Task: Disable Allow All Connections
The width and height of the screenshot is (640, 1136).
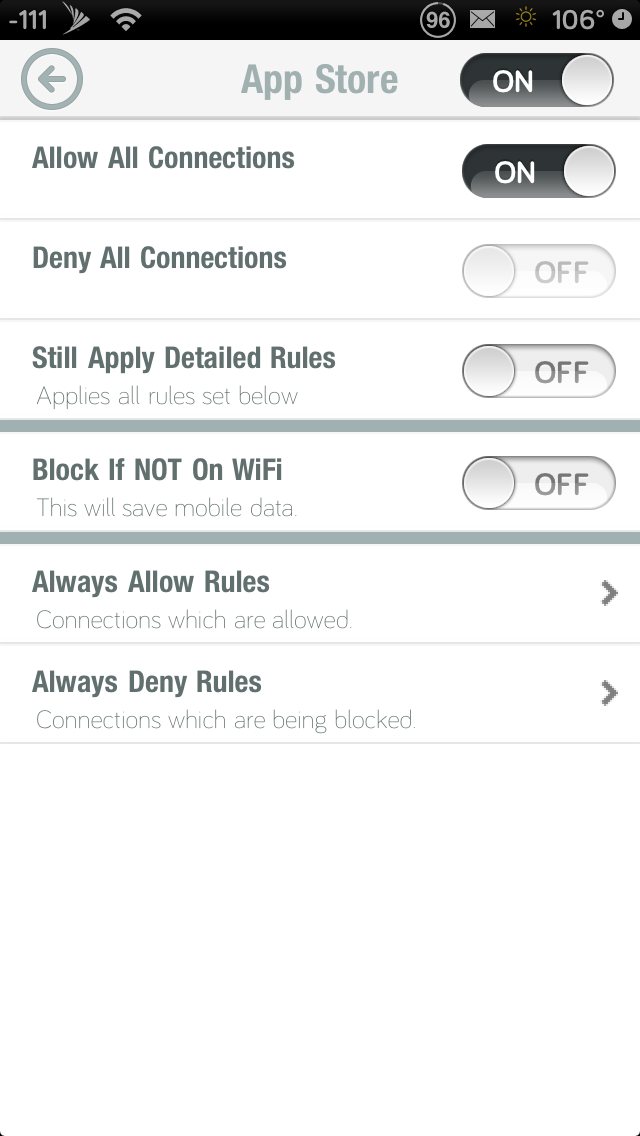Action: click(x=539, y=171)
